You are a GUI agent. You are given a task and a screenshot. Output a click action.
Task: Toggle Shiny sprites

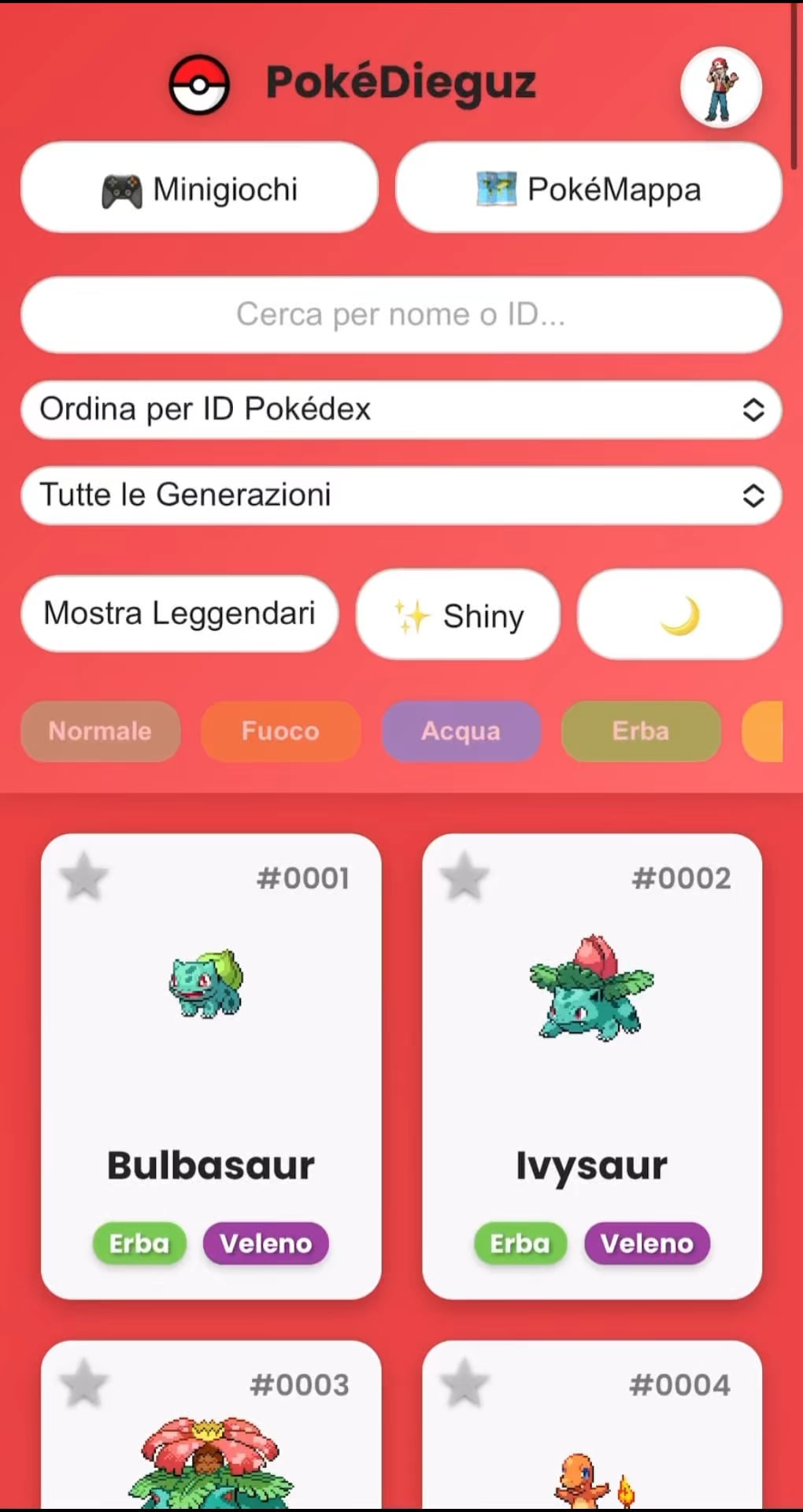tap(457, 615)
